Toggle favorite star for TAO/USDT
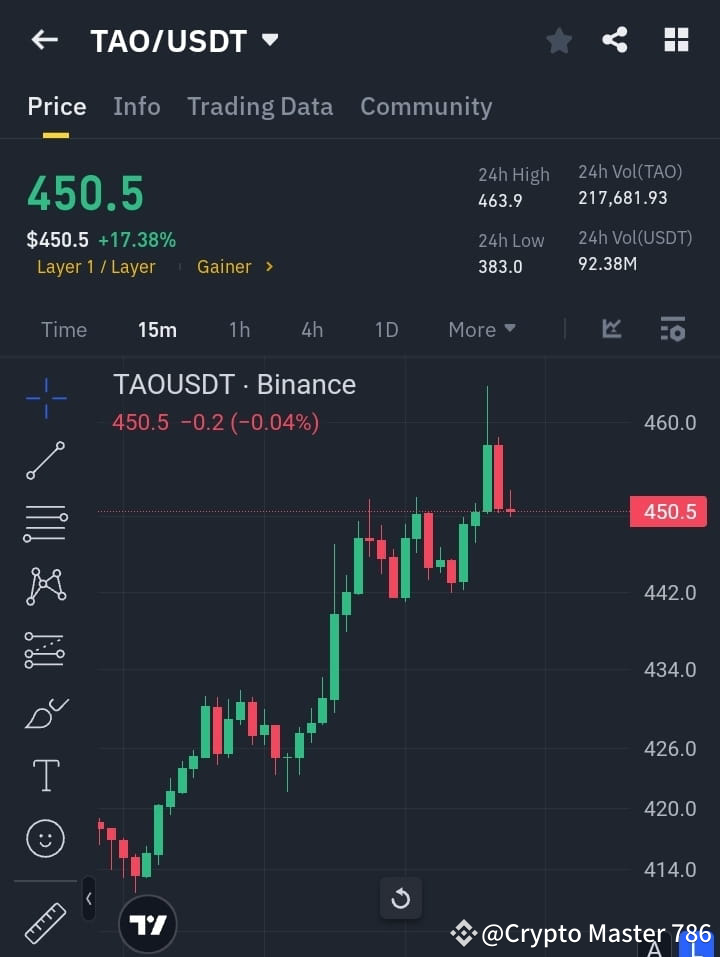This screenshot has height=957, width=720. pos(558,40)
